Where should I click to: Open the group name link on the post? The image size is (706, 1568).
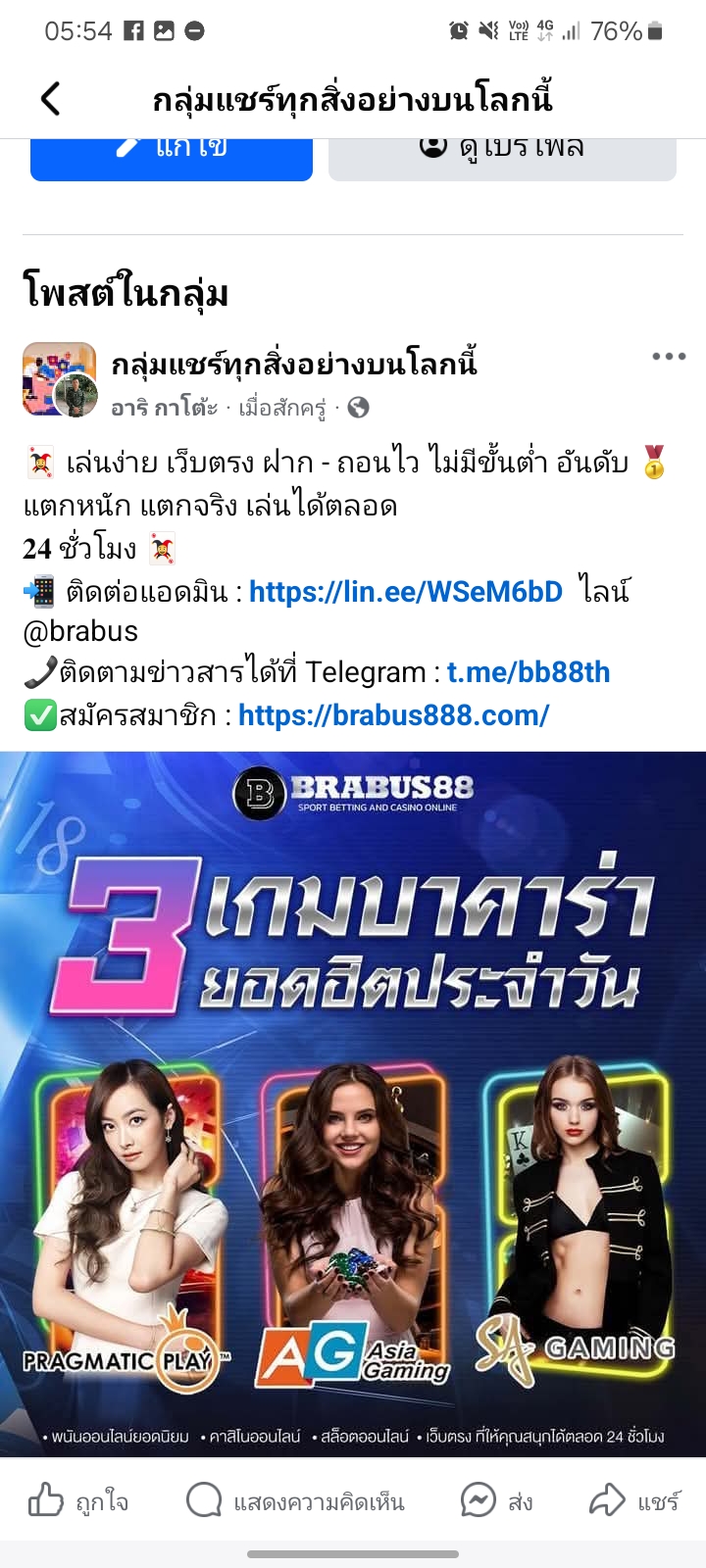click(x=294, y=364)
